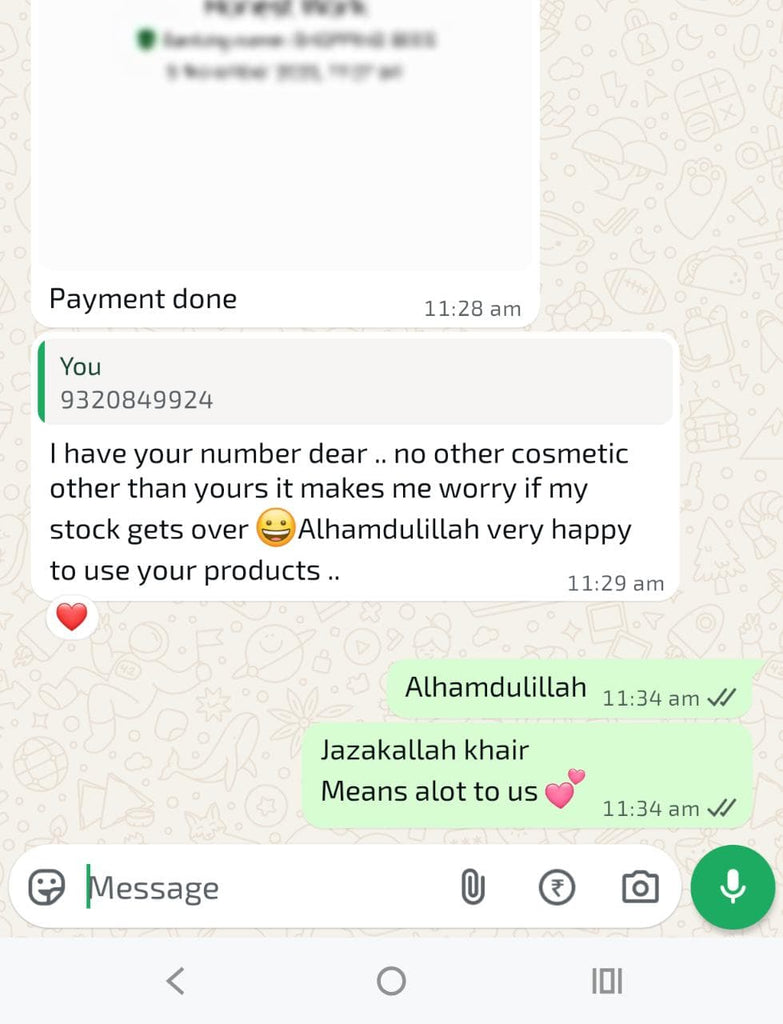Viewport: 783px width, 1024px height.
Task: Go back using the system back button
Action: point(175,981)
